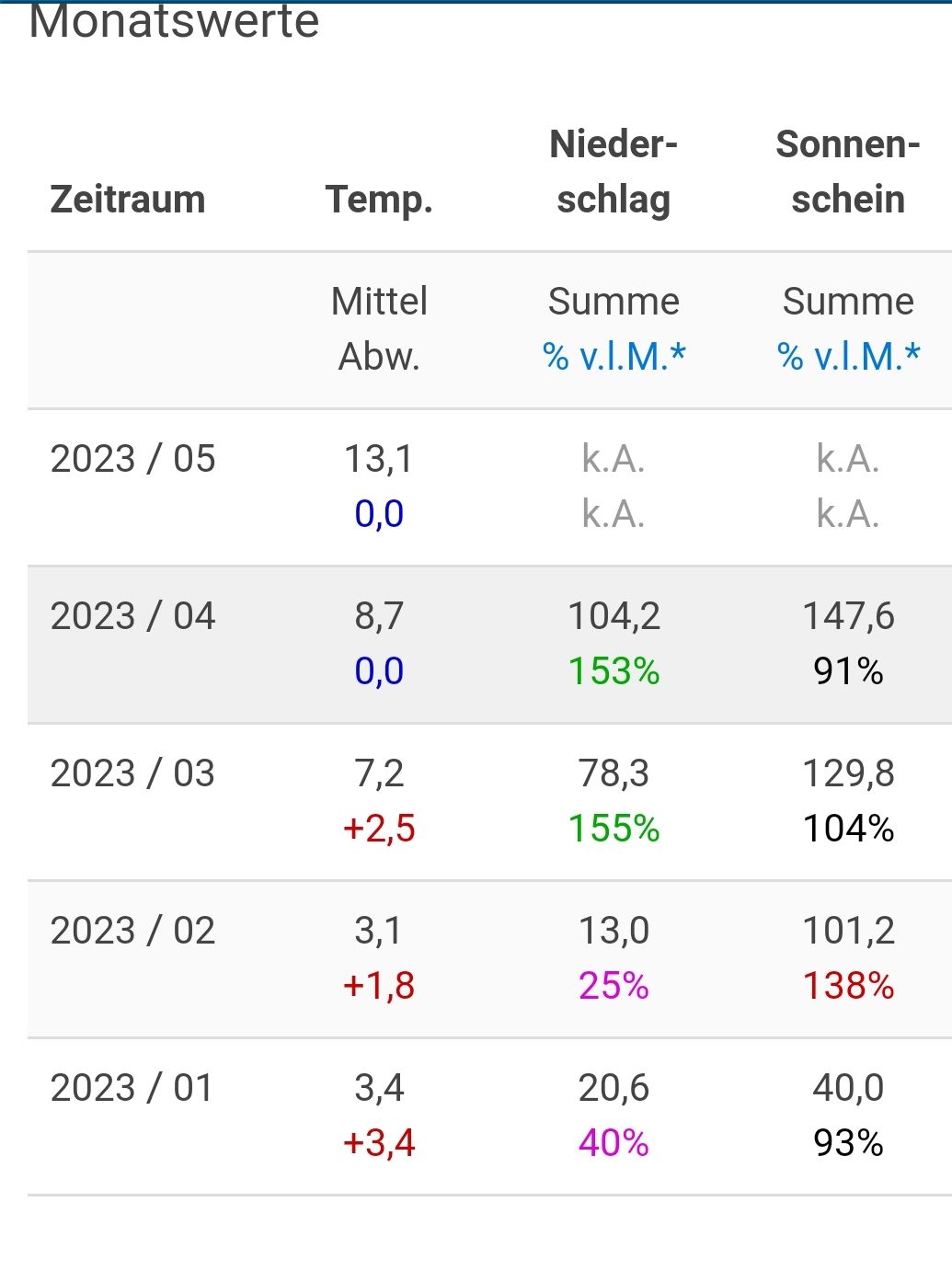Open the '% v.l.M.*' link under Niederschlag
This screenshot has height=1282, width=952.
tap(614, 356)
